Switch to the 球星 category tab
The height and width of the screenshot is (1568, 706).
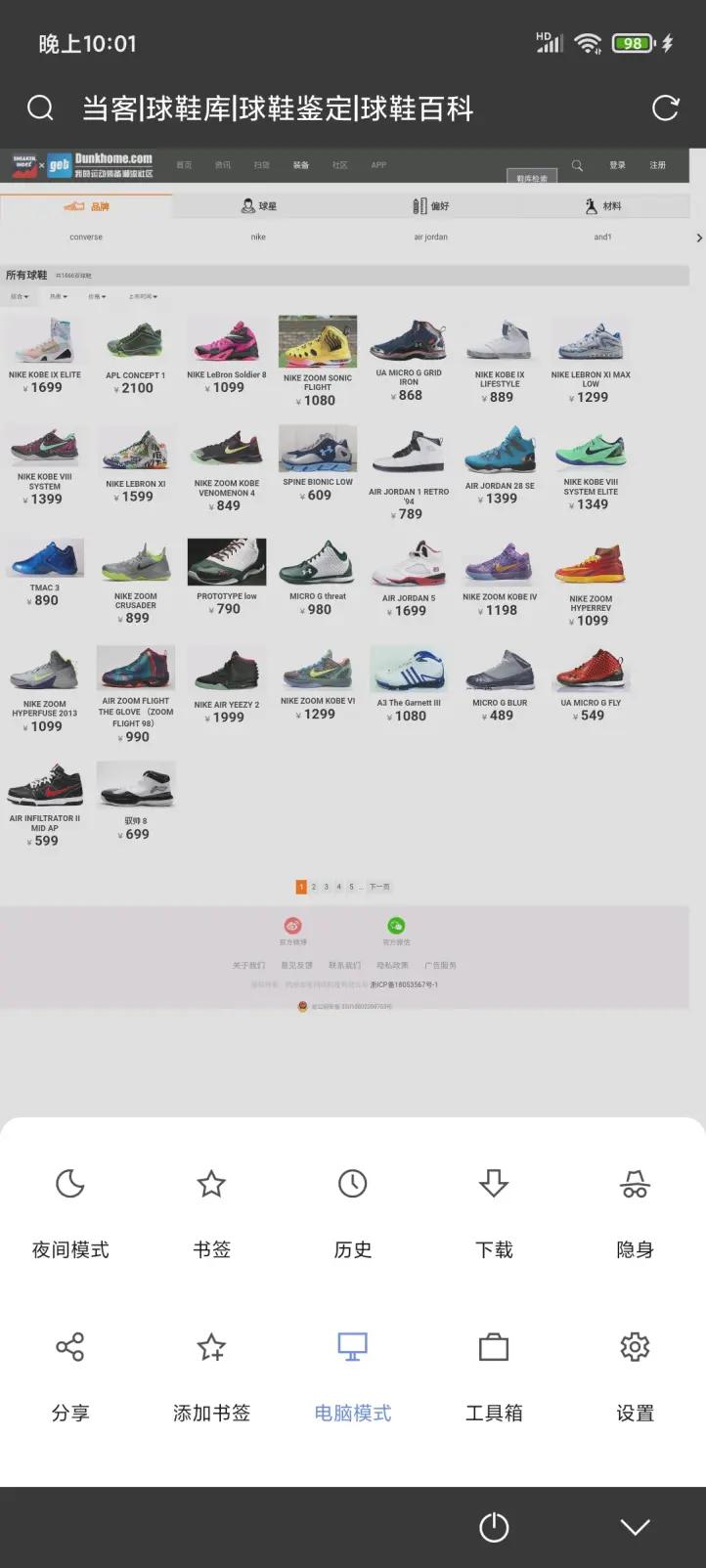pos(257,205)
